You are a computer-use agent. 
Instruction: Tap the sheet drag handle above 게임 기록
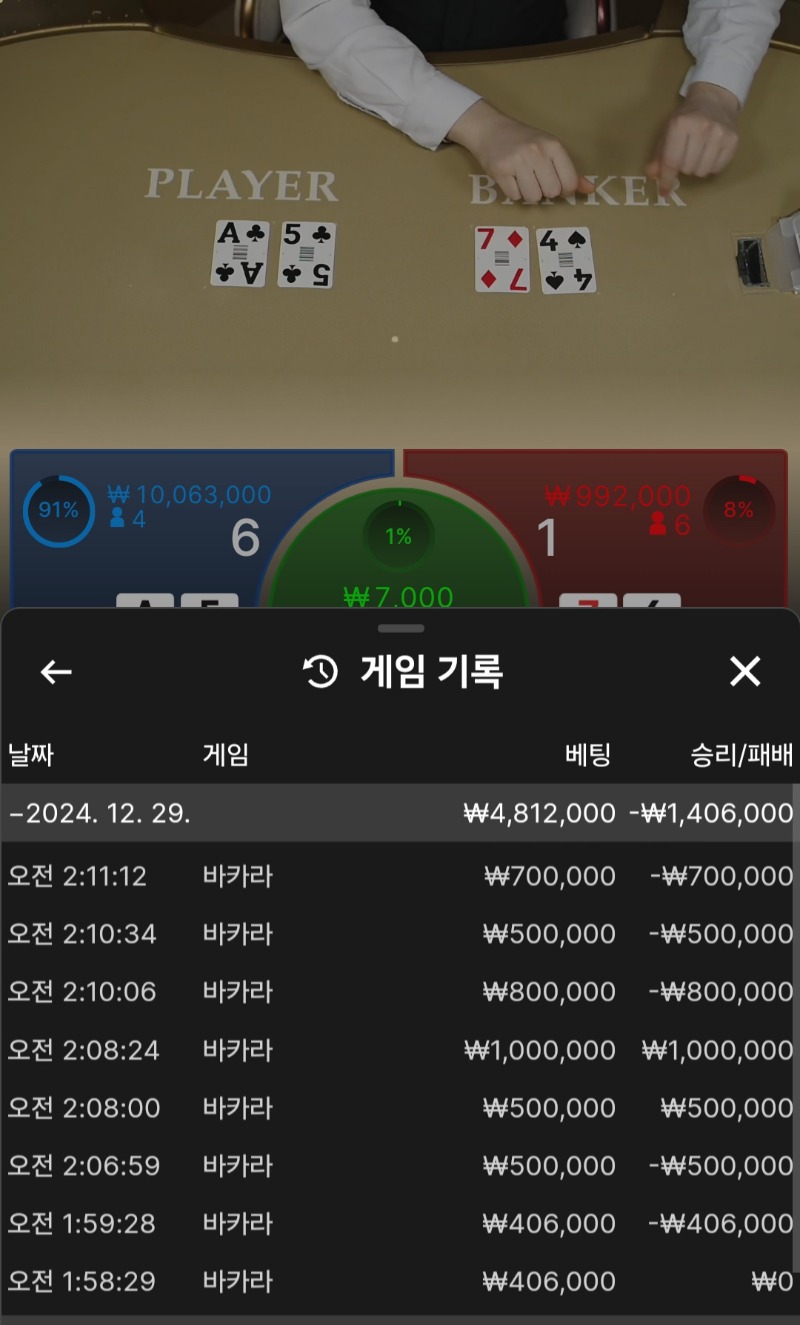point(401,628)
